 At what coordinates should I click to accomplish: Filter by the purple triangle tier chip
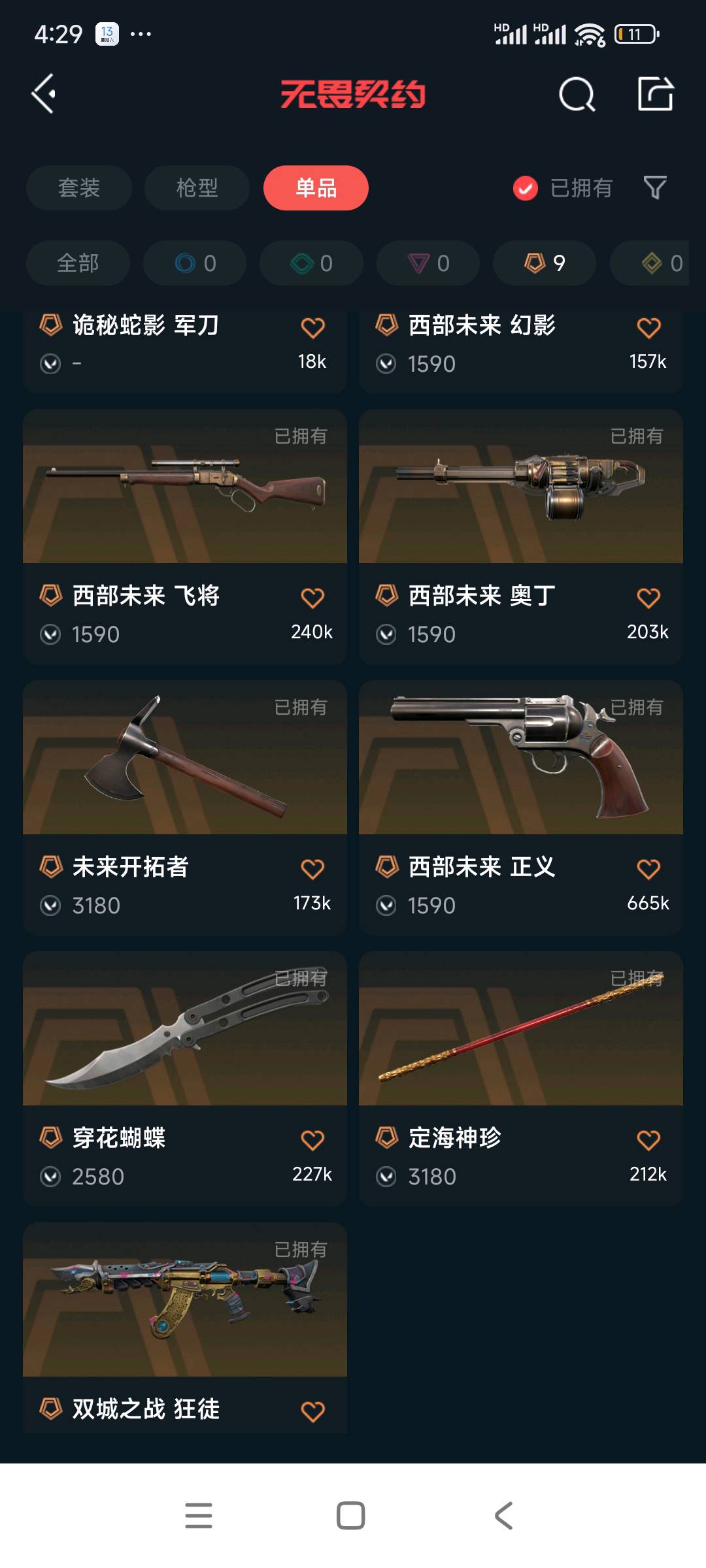click(428, 263)
